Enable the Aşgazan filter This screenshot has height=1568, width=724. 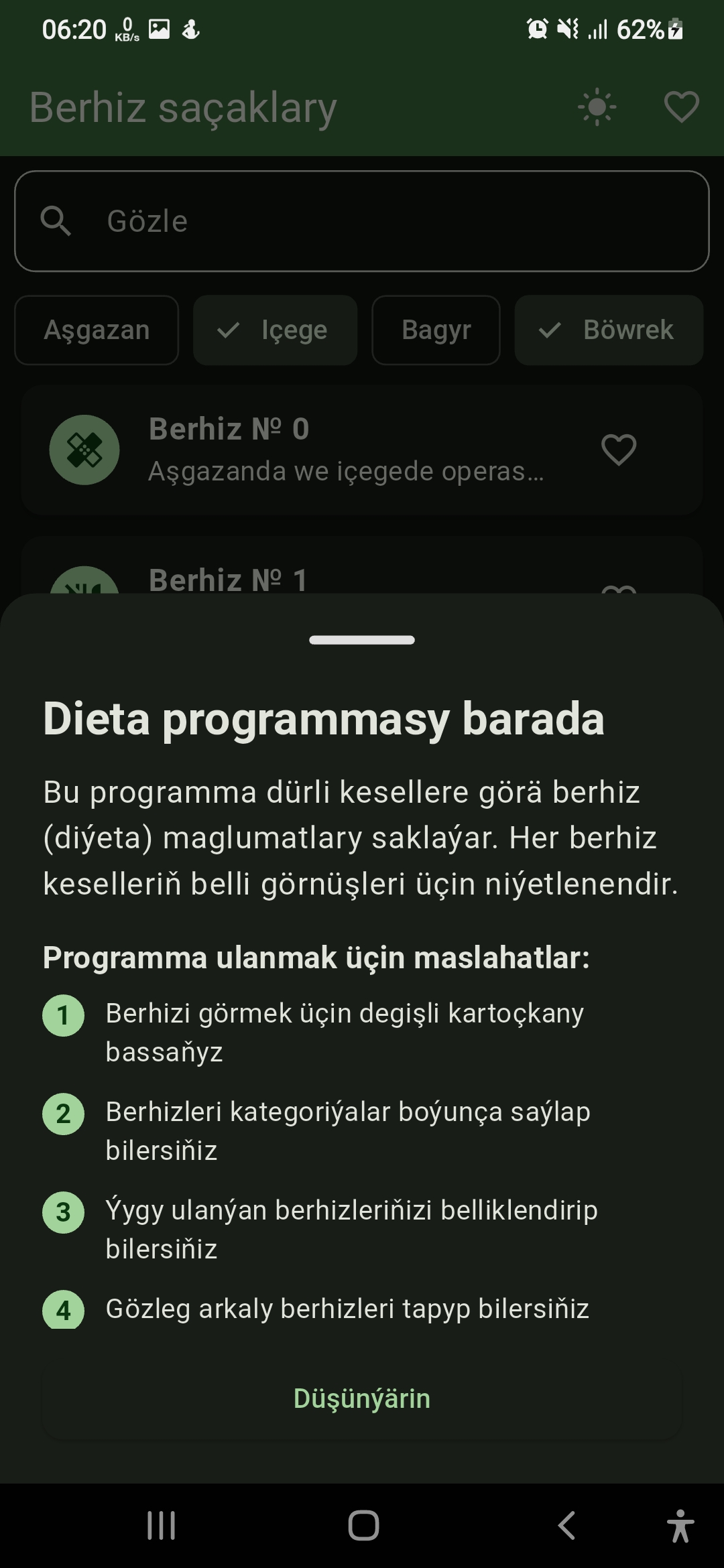tap(96, 330)
